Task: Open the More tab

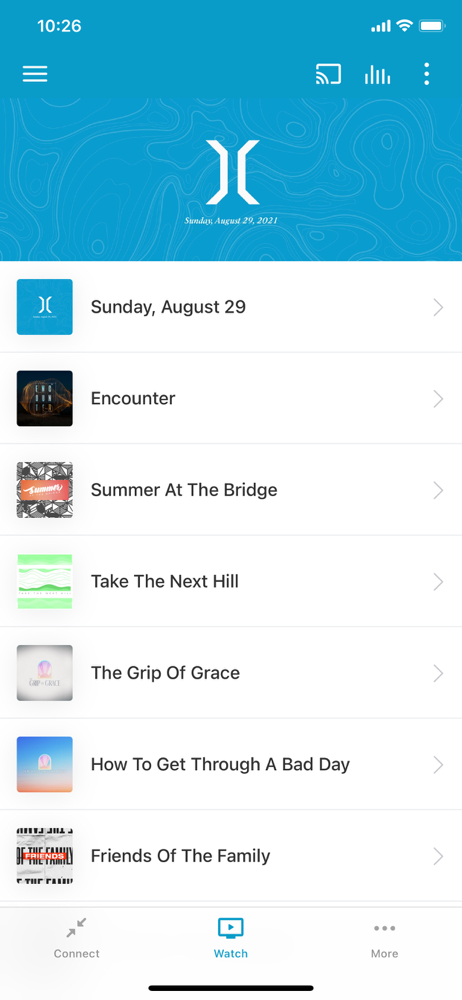Action: (385, 938)
